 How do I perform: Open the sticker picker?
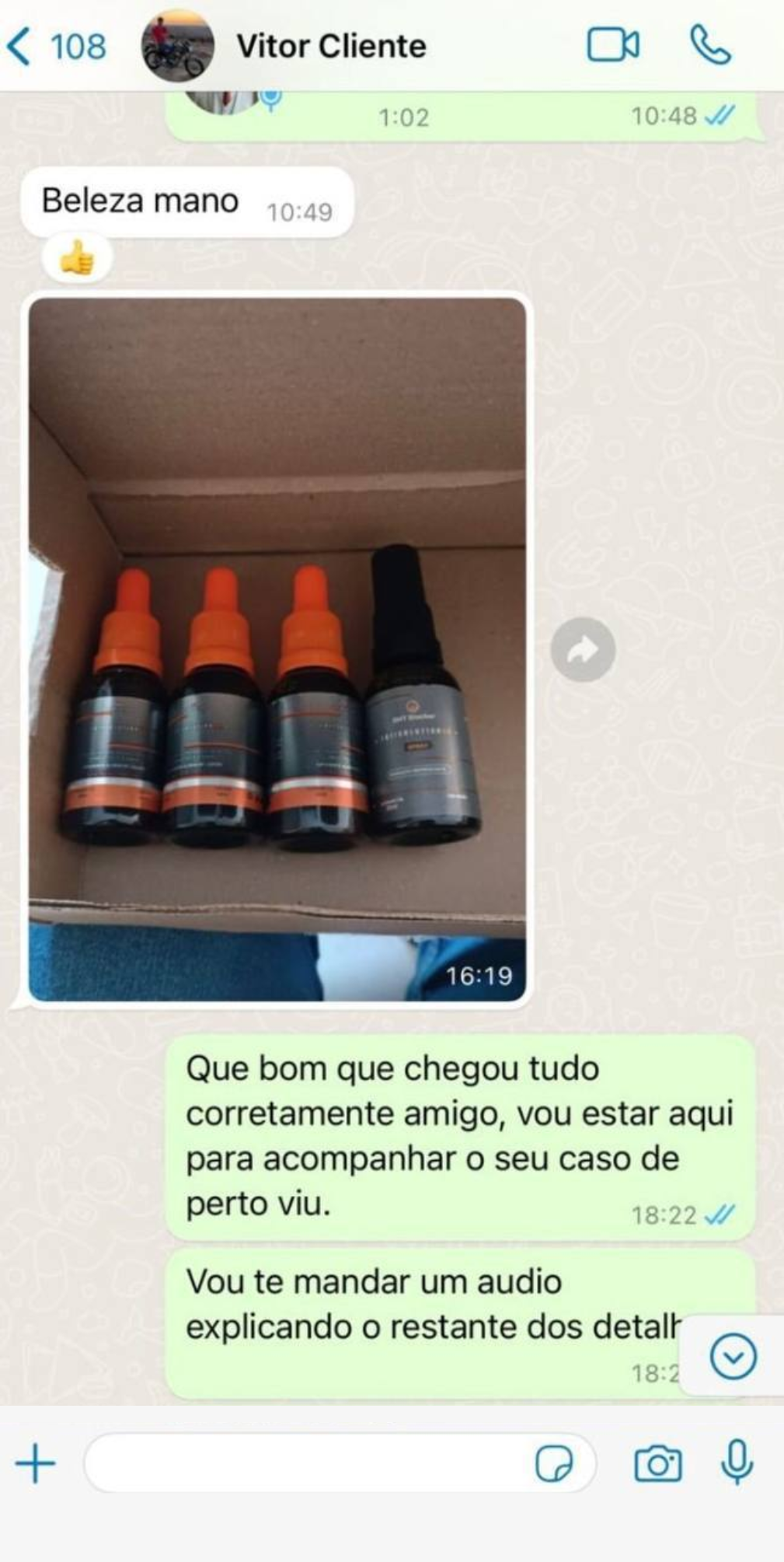click(x=554, y=1464)
